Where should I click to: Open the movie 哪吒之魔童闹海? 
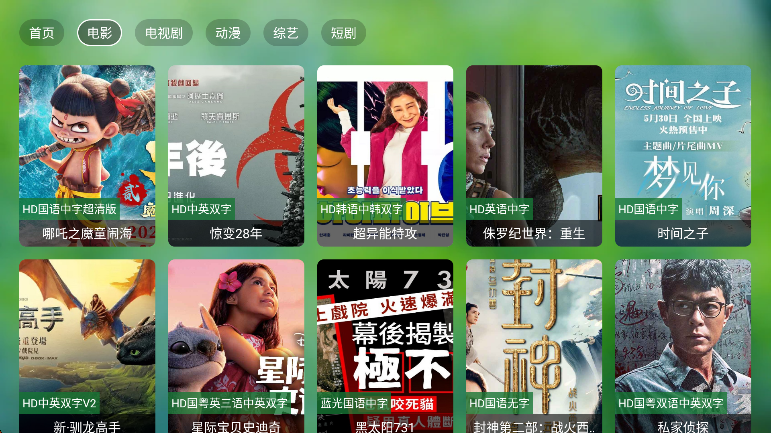87,155
